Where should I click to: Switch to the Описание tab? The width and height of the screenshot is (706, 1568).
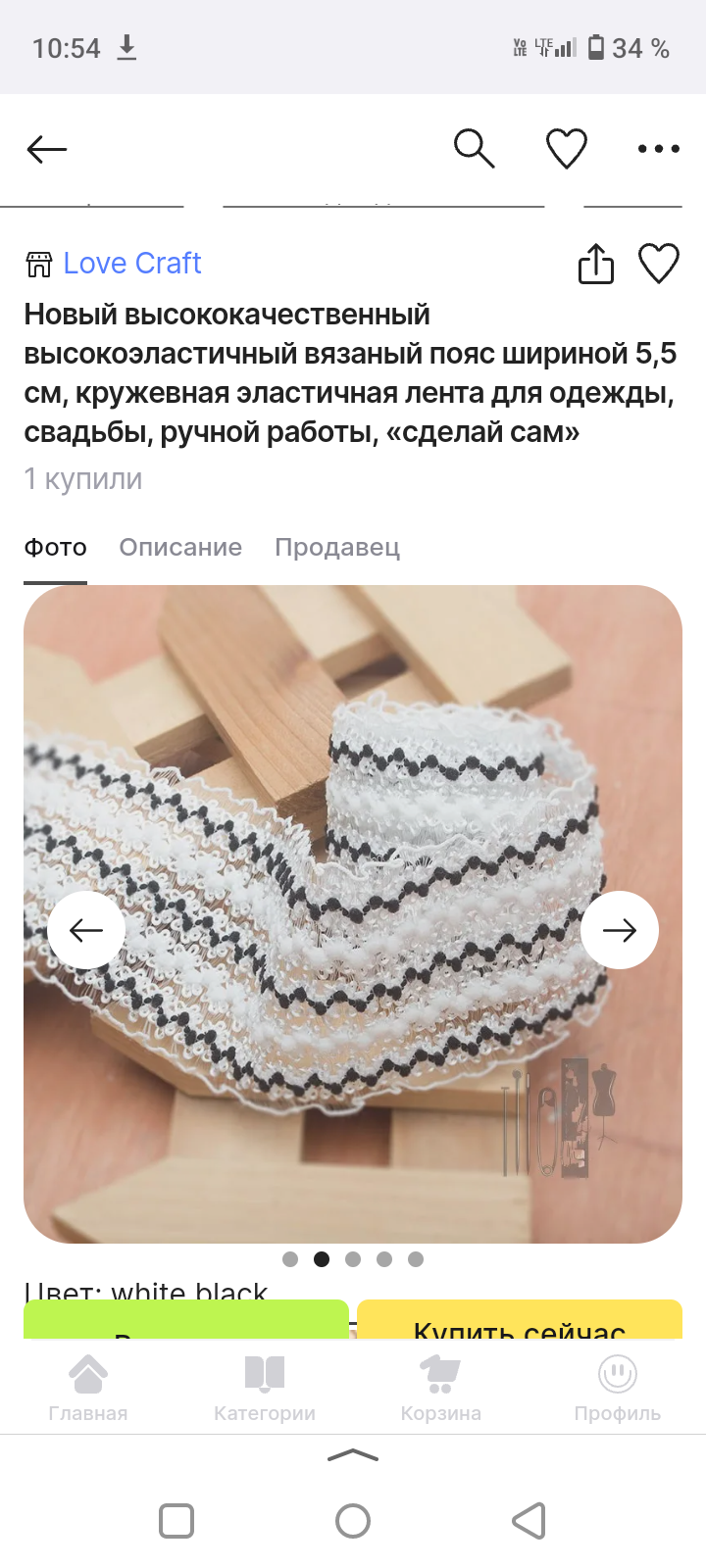point(180,547)
